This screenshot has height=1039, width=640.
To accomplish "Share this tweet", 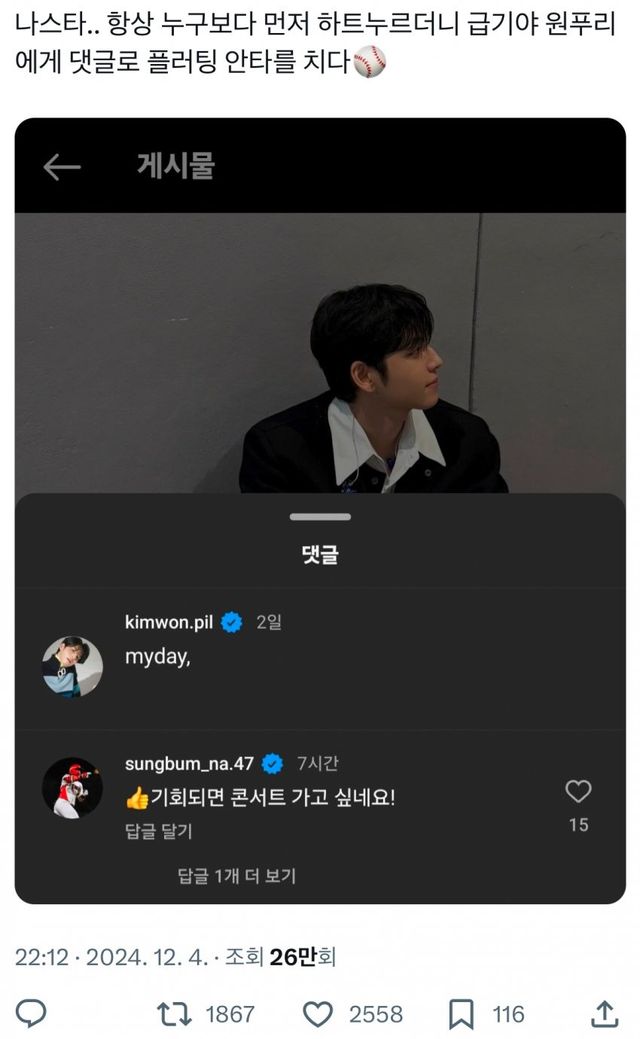I will tap(606, 1014).
